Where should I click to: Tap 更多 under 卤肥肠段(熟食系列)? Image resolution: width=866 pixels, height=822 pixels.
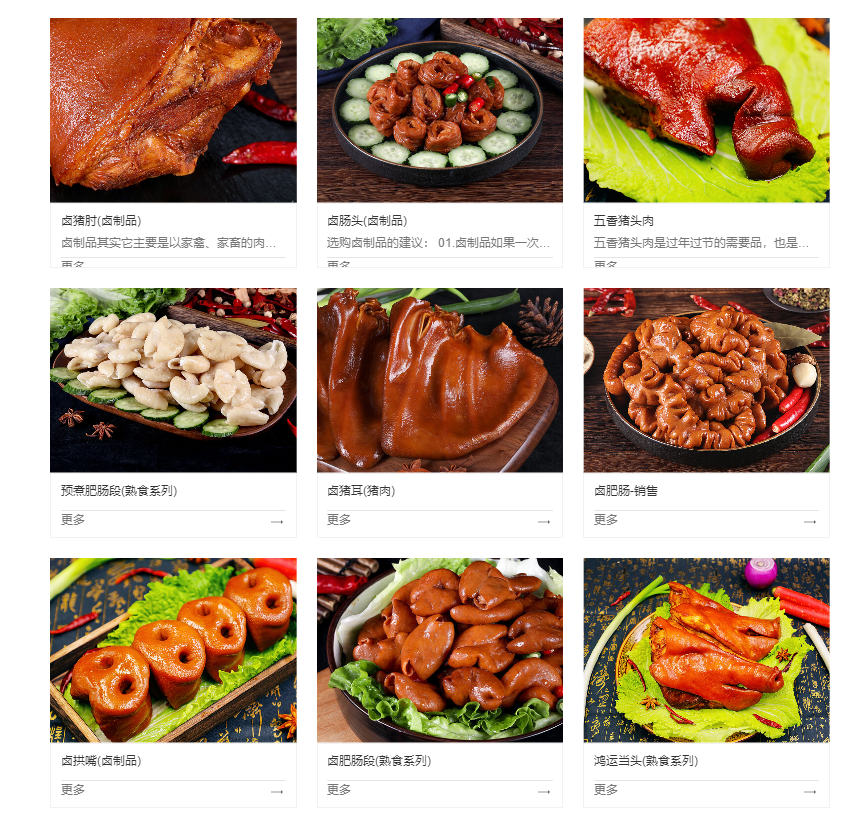coord(339,790)
